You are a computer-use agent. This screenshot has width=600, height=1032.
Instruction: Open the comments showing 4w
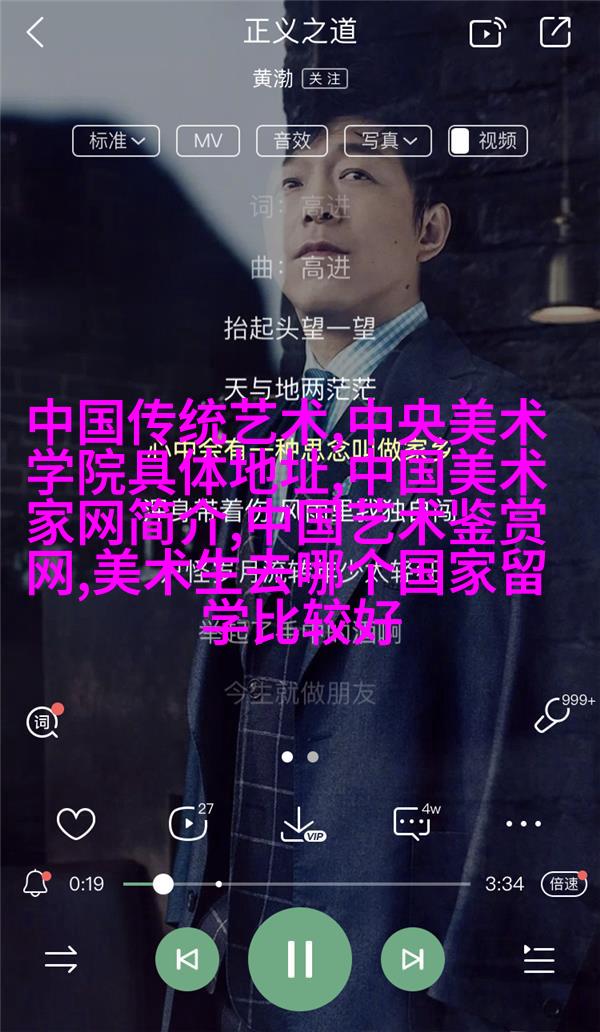pyautogui.click(x=413, y=824)
